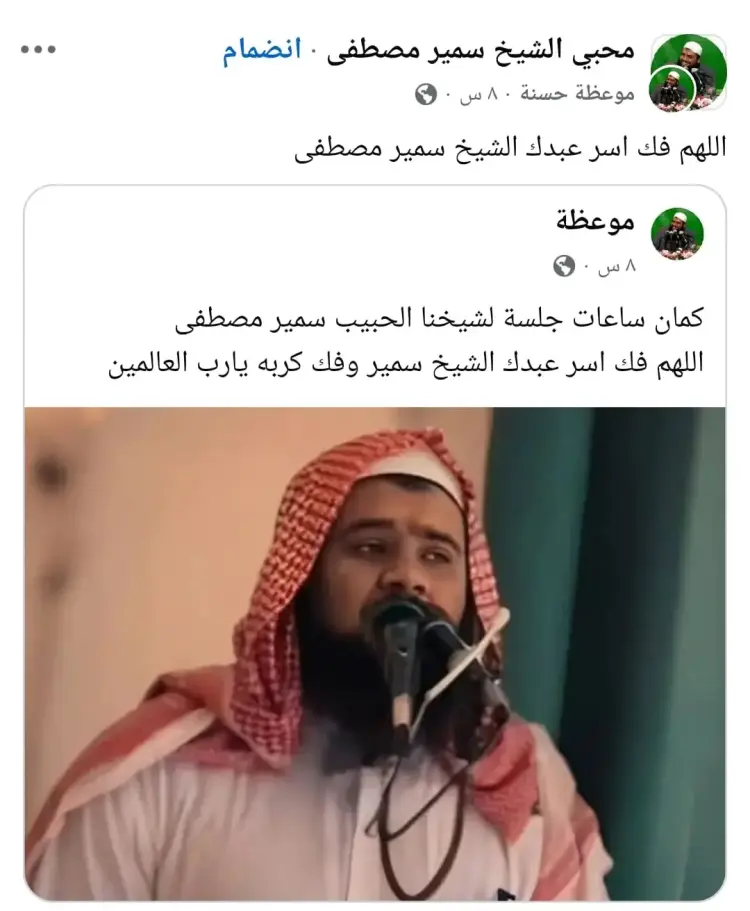Open the group's profile picture
750x911 pixels.
[688, 64]
